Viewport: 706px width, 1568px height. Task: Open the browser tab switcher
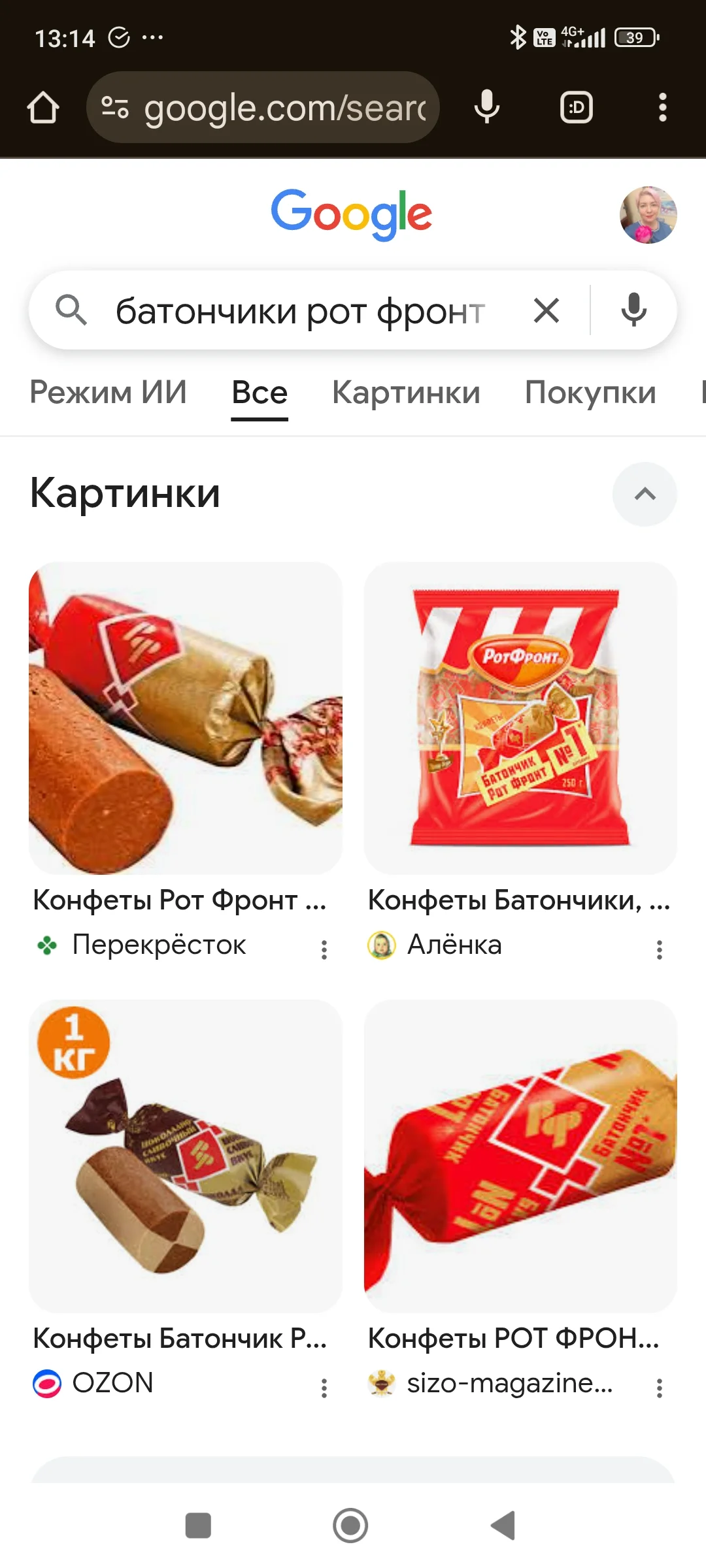click(577, 108)
